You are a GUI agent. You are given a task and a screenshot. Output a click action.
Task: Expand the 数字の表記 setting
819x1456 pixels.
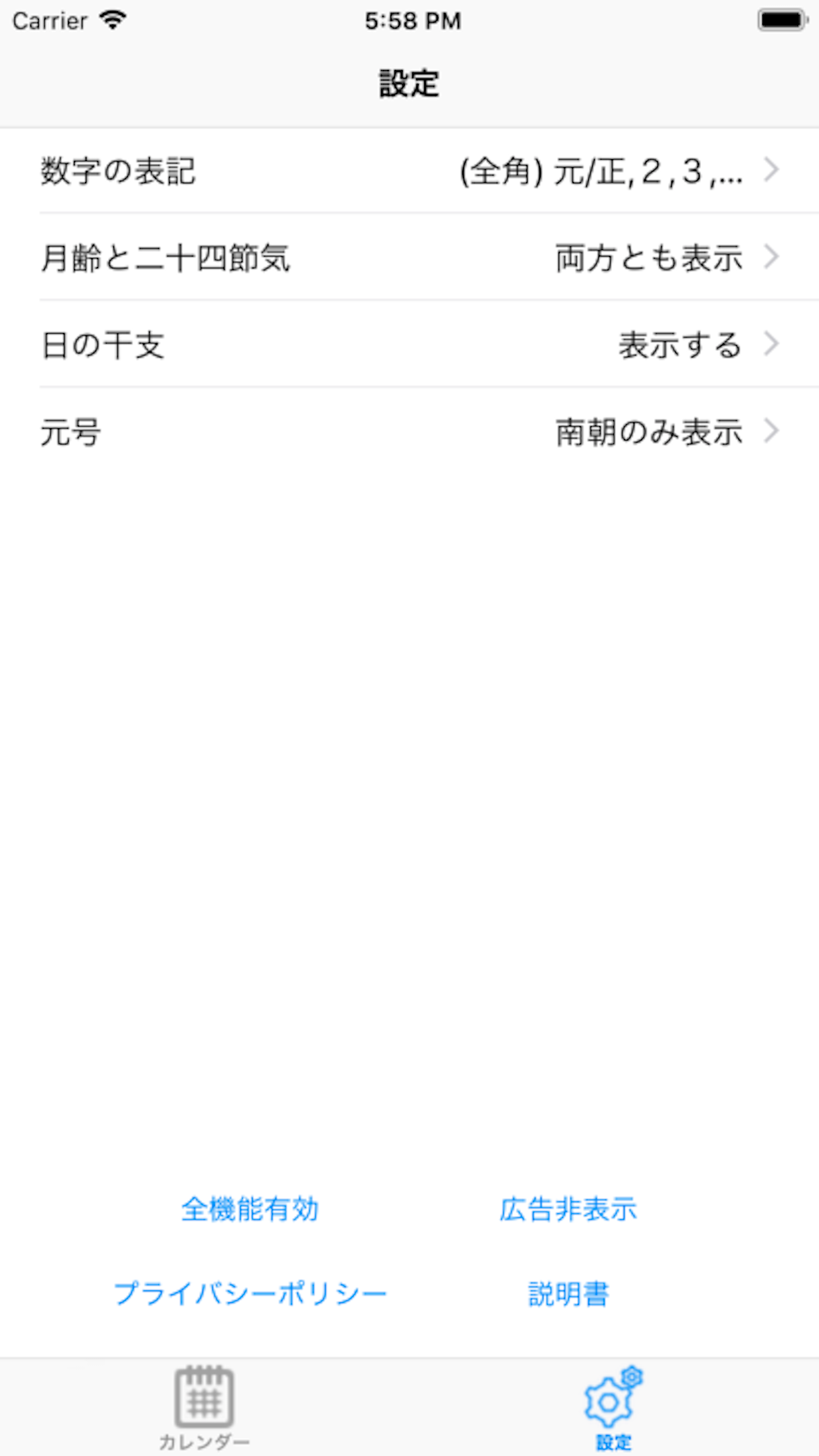[409, 173]
